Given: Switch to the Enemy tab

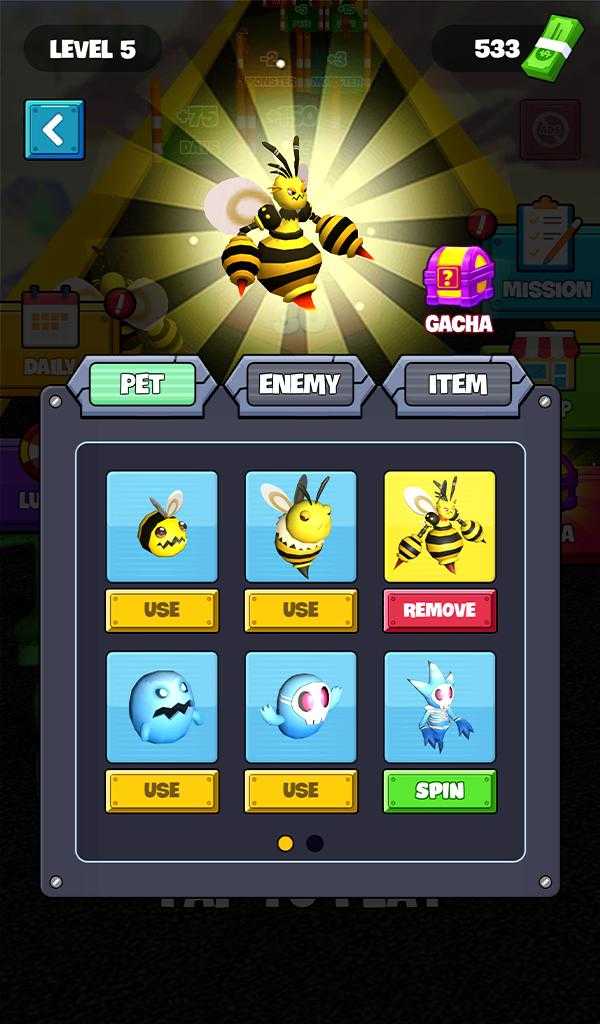Looking at the screenshot, I should tap(300, 384).
